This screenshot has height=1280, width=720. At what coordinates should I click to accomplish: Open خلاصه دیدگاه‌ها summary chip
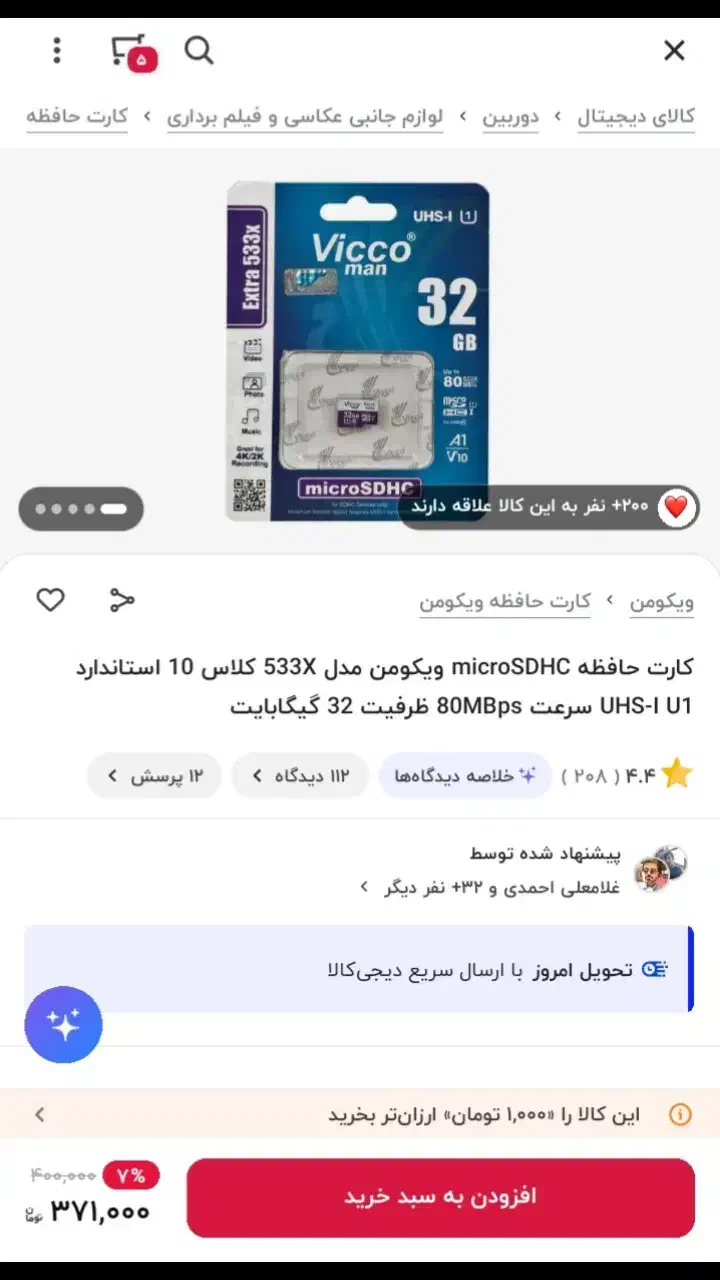point(465,776)
